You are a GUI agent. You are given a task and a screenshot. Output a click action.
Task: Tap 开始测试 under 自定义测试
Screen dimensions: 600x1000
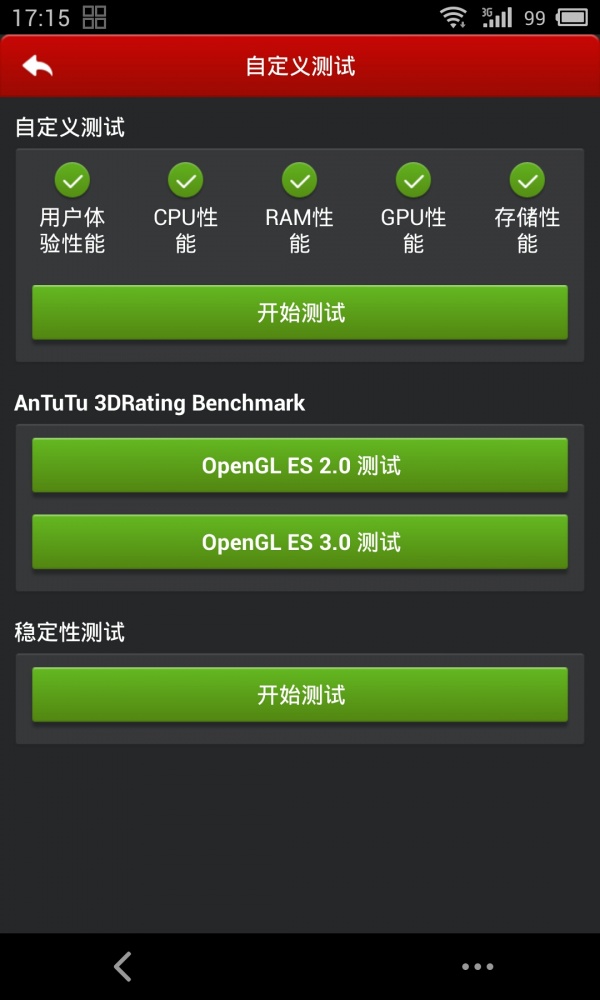tap(300, 312)
